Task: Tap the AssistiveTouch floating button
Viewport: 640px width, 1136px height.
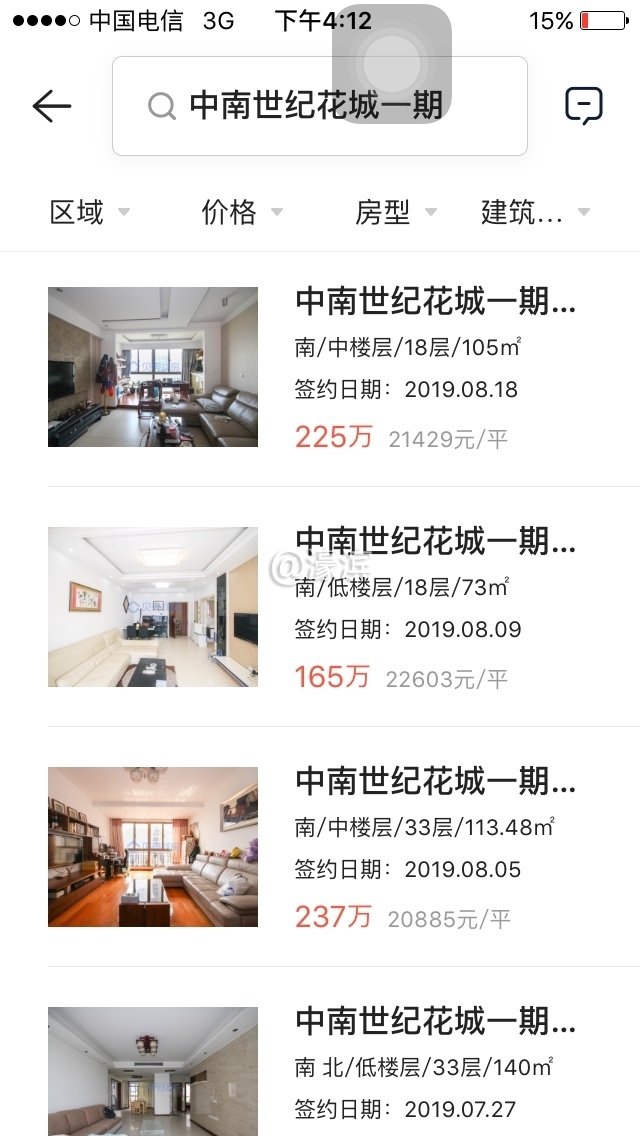Action: pyautogui.click(x=392, y=64)
